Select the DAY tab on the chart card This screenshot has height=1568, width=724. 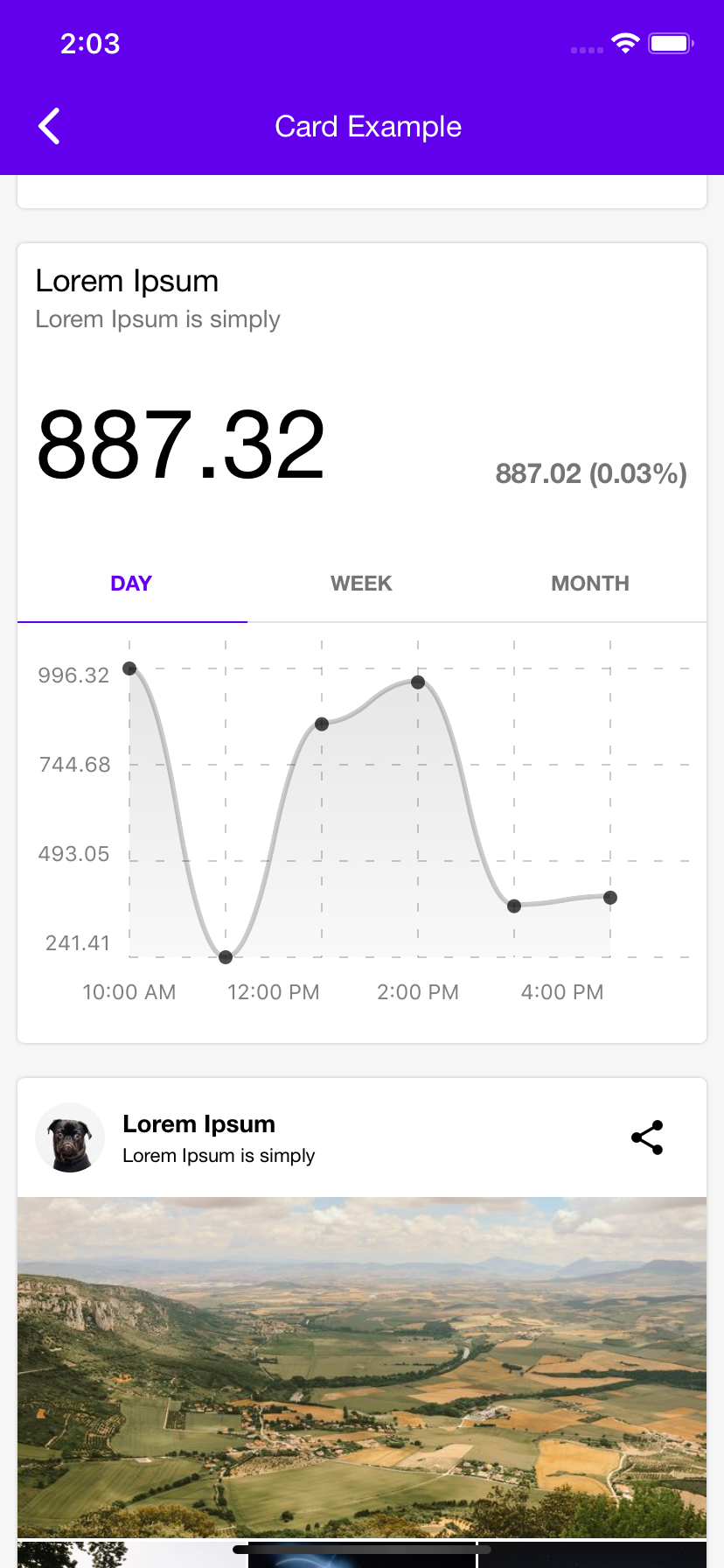pyautogui.click(x=131, y=584)
